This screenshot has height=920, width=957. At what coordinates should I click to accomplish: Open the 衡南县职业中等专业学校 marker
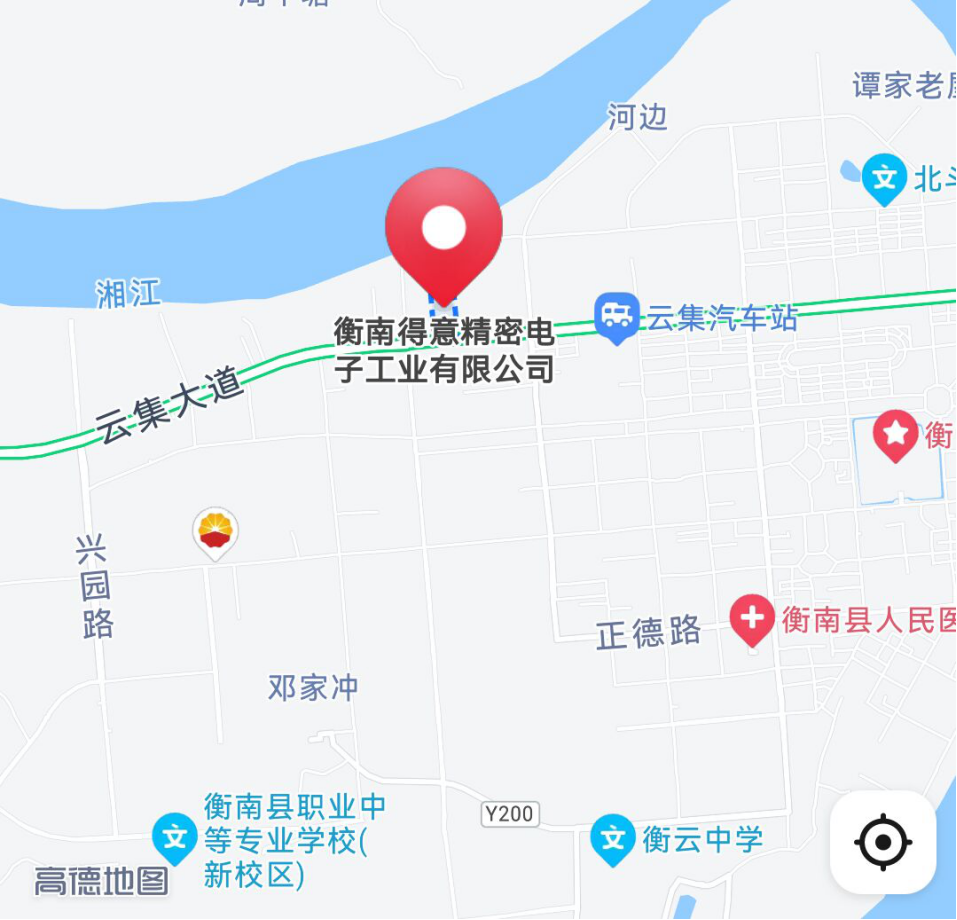click(175, 836)
